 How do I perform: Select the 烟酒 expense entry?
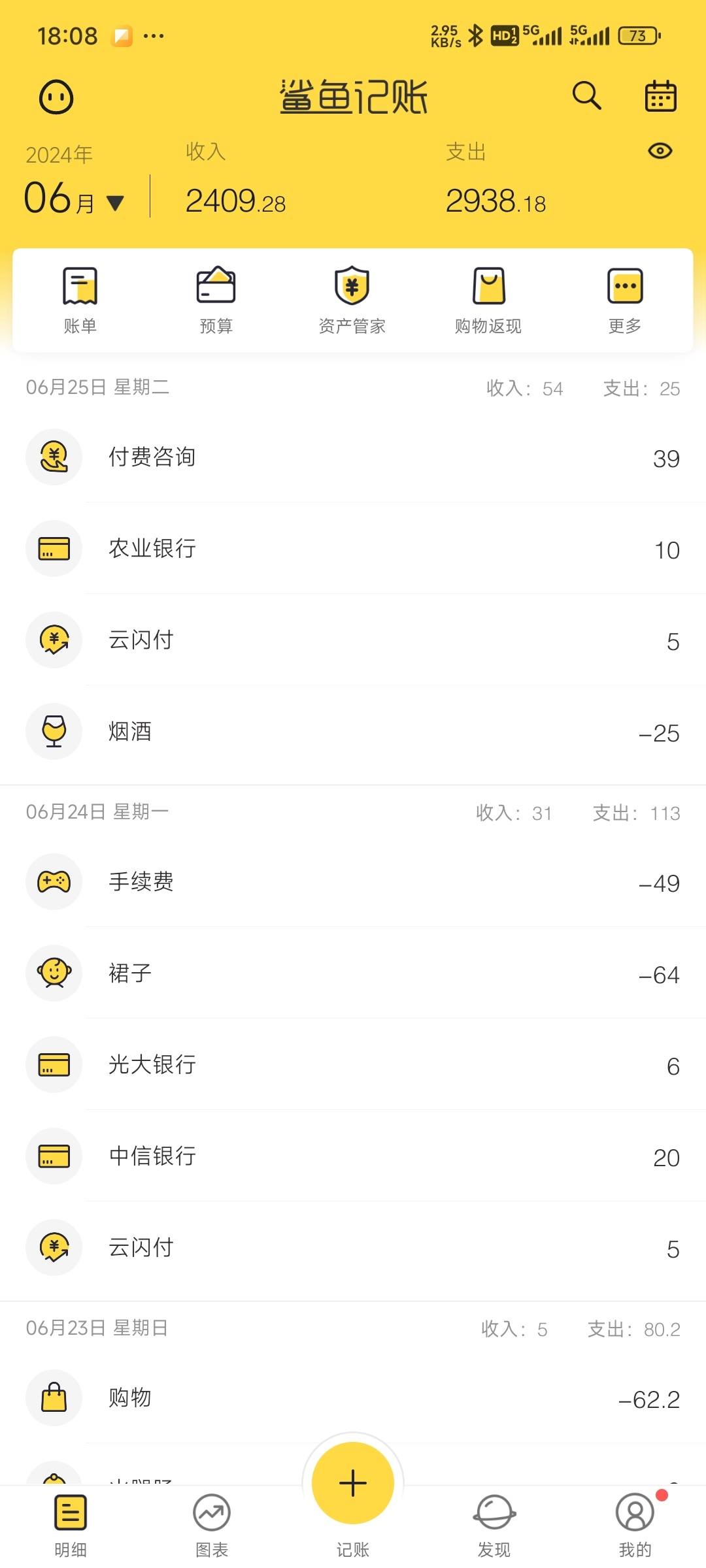click(353, 732)
